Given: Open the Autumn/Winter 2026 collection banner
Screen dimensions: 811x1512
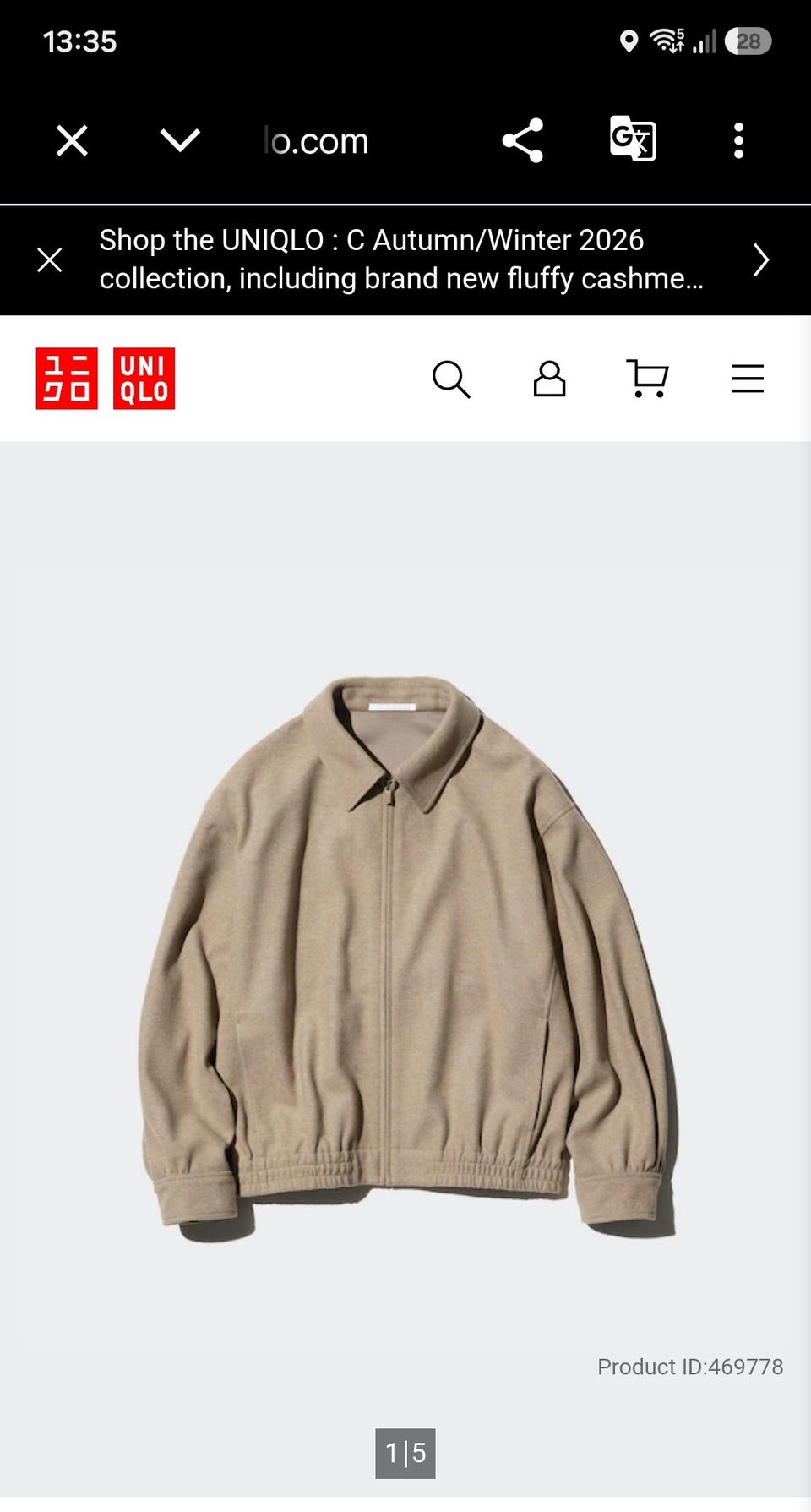Looking at the screenshot, I should 401,259.
